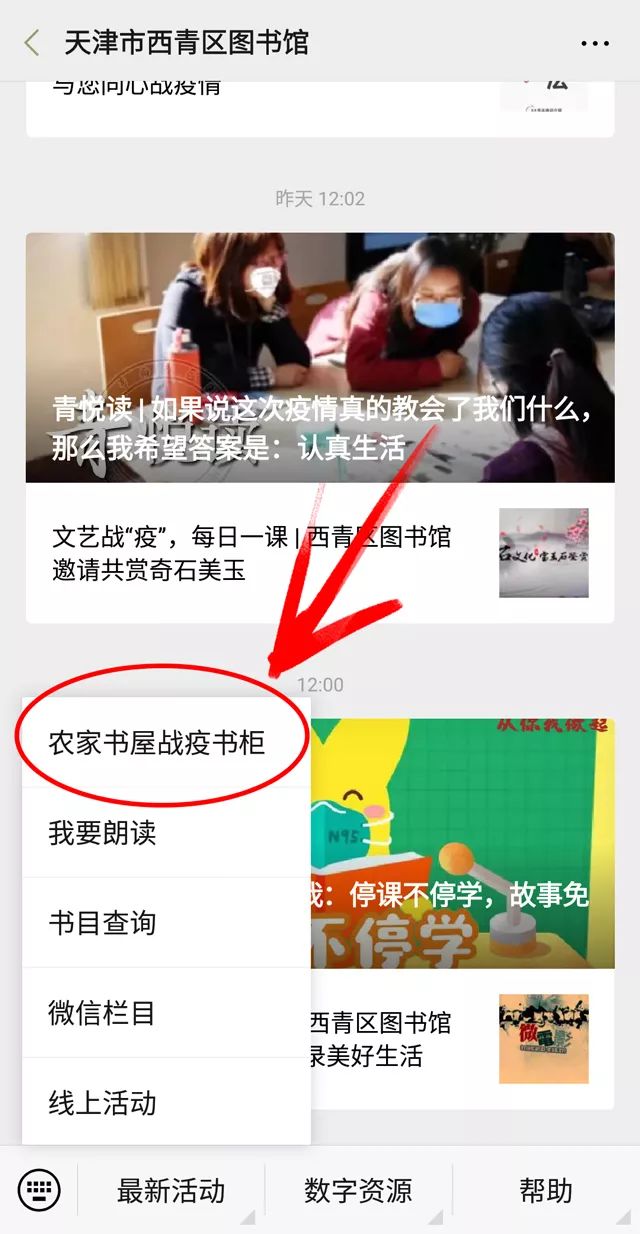Image resolution: width=640 pixels, height=1234 pixels.
Task: Open the 文艺战"疫" 每日一课 article
Action: [x=320, y=553]
